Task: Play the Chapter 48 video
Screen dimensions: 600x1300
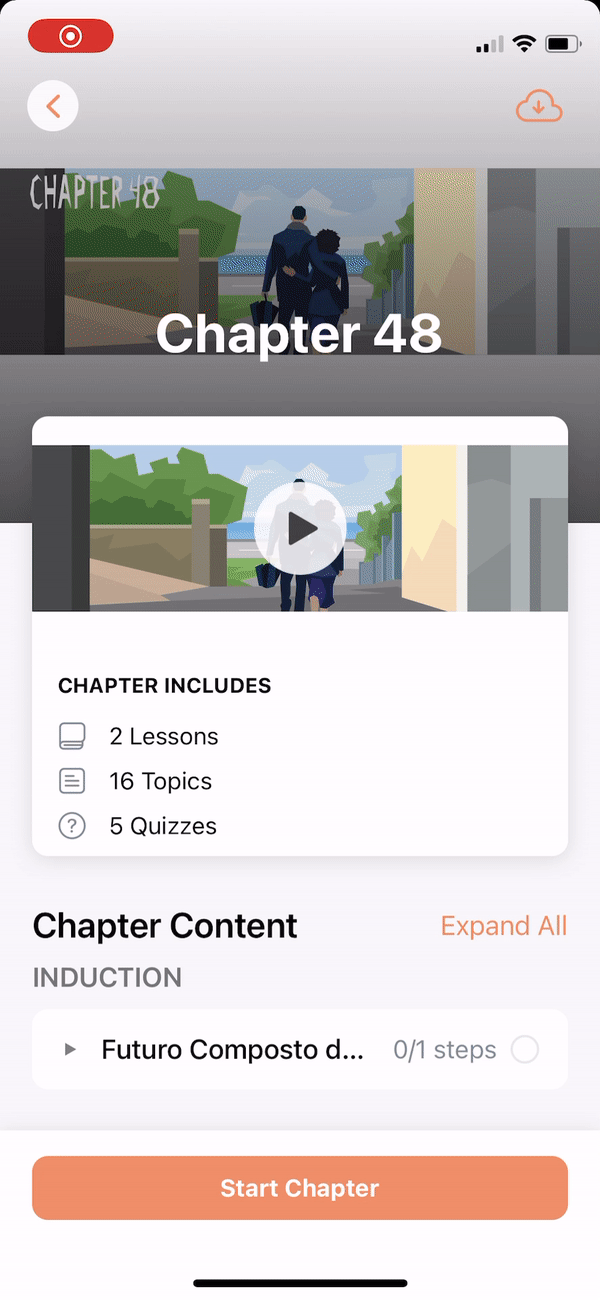Action: pos(300,528)
